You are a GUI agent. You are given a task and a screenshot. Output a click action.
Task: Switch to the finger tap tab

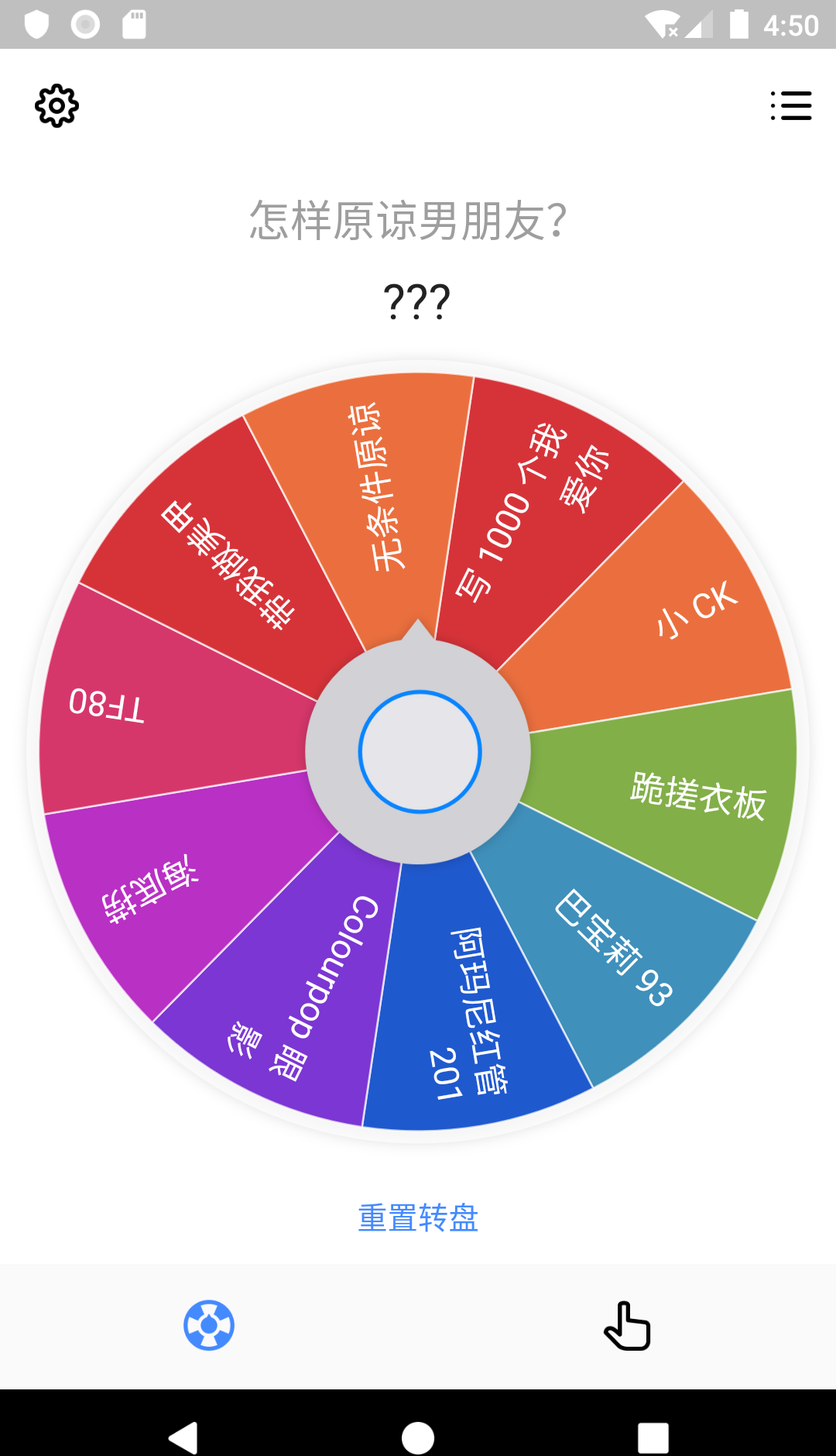coord(627,1325)
